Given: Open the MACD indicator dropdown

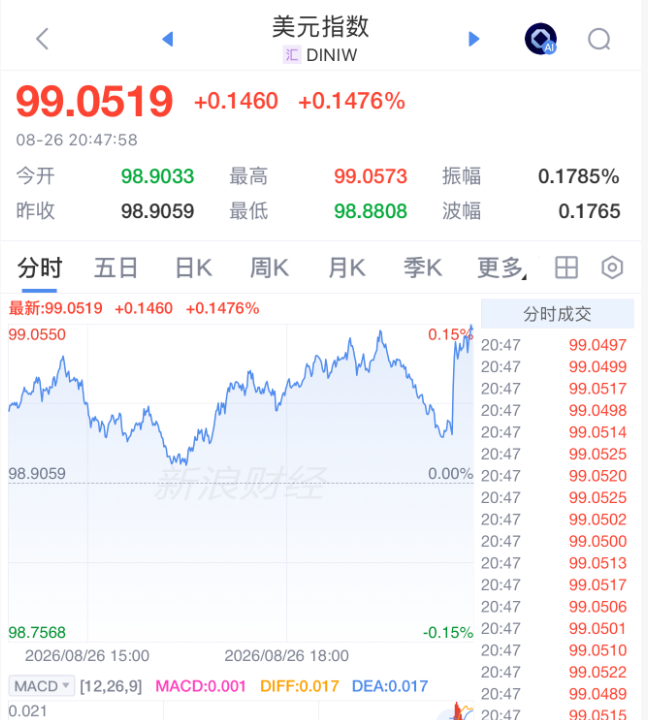Looking at the screenshot, I should click(42, 686).
